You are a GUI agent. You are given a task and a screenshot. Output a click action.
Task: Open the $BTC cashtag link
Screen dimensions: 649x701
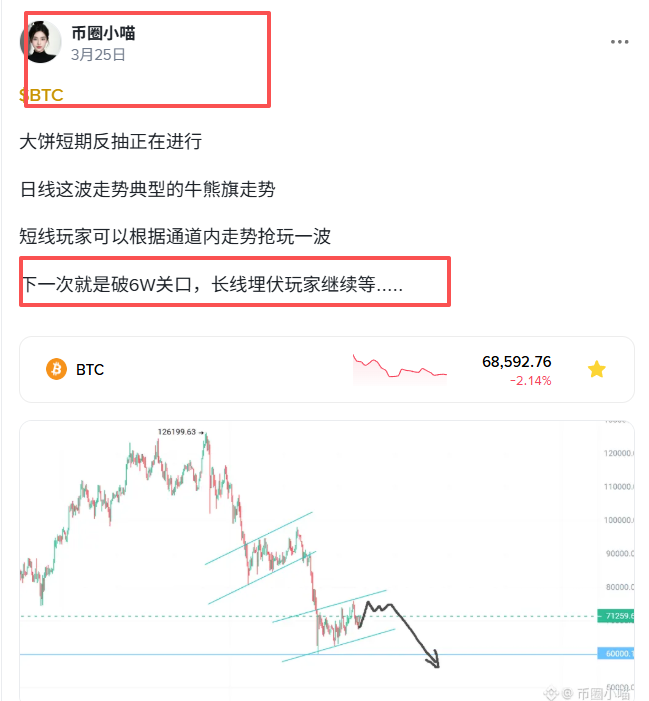[x=42, y=96]
